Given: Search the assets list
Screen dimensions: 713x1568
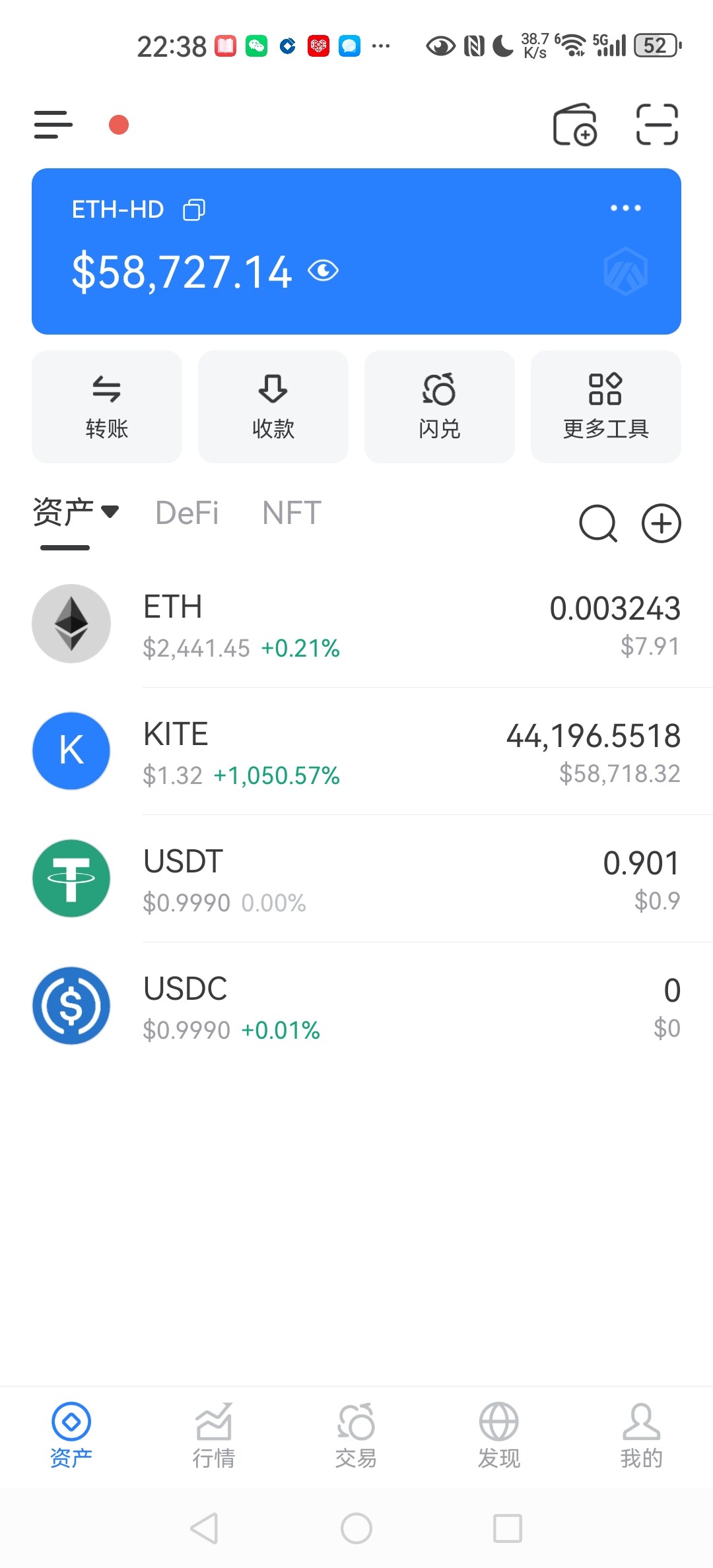Looking at the screenshot, I should click(598, 523).
